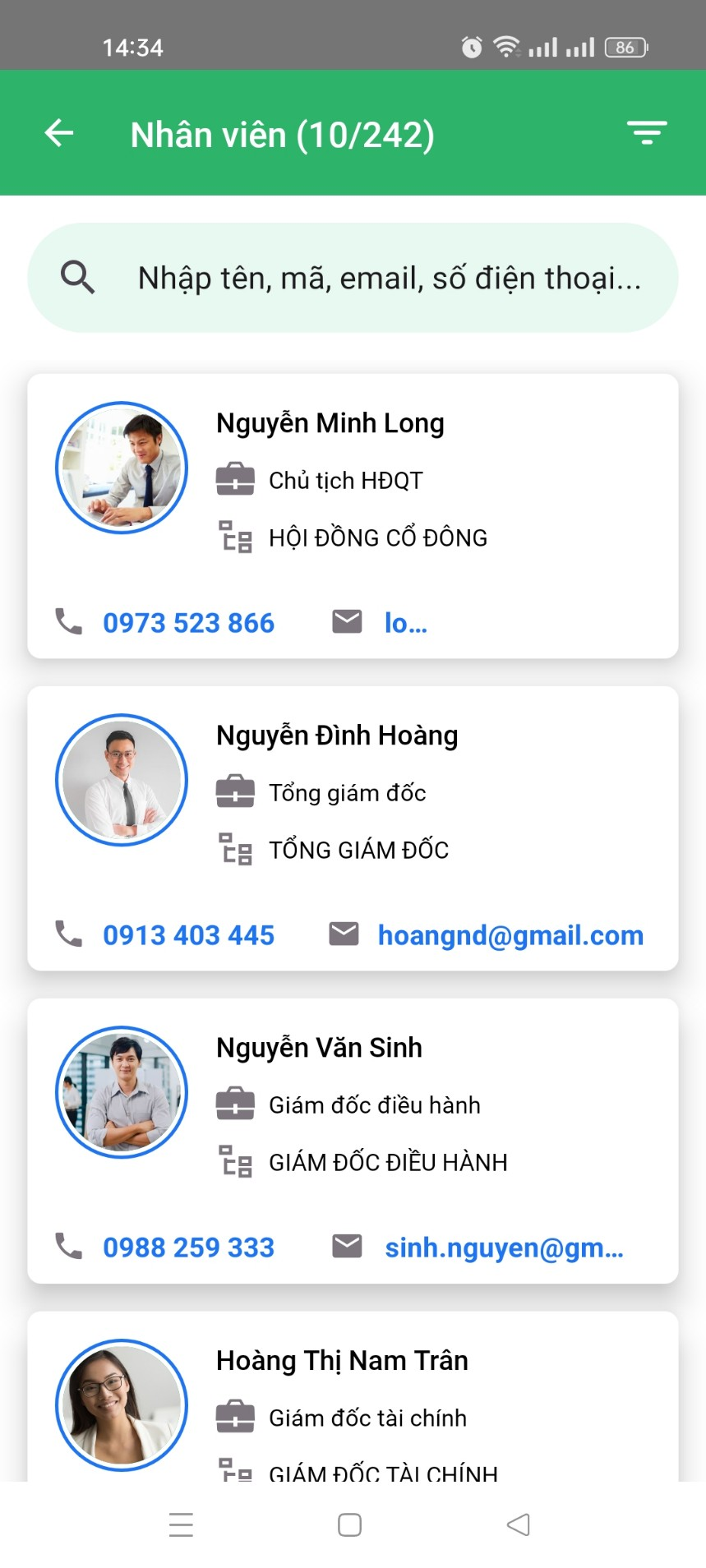
Task: Go back using the header arrow
Action: click(x=59, y=133)
